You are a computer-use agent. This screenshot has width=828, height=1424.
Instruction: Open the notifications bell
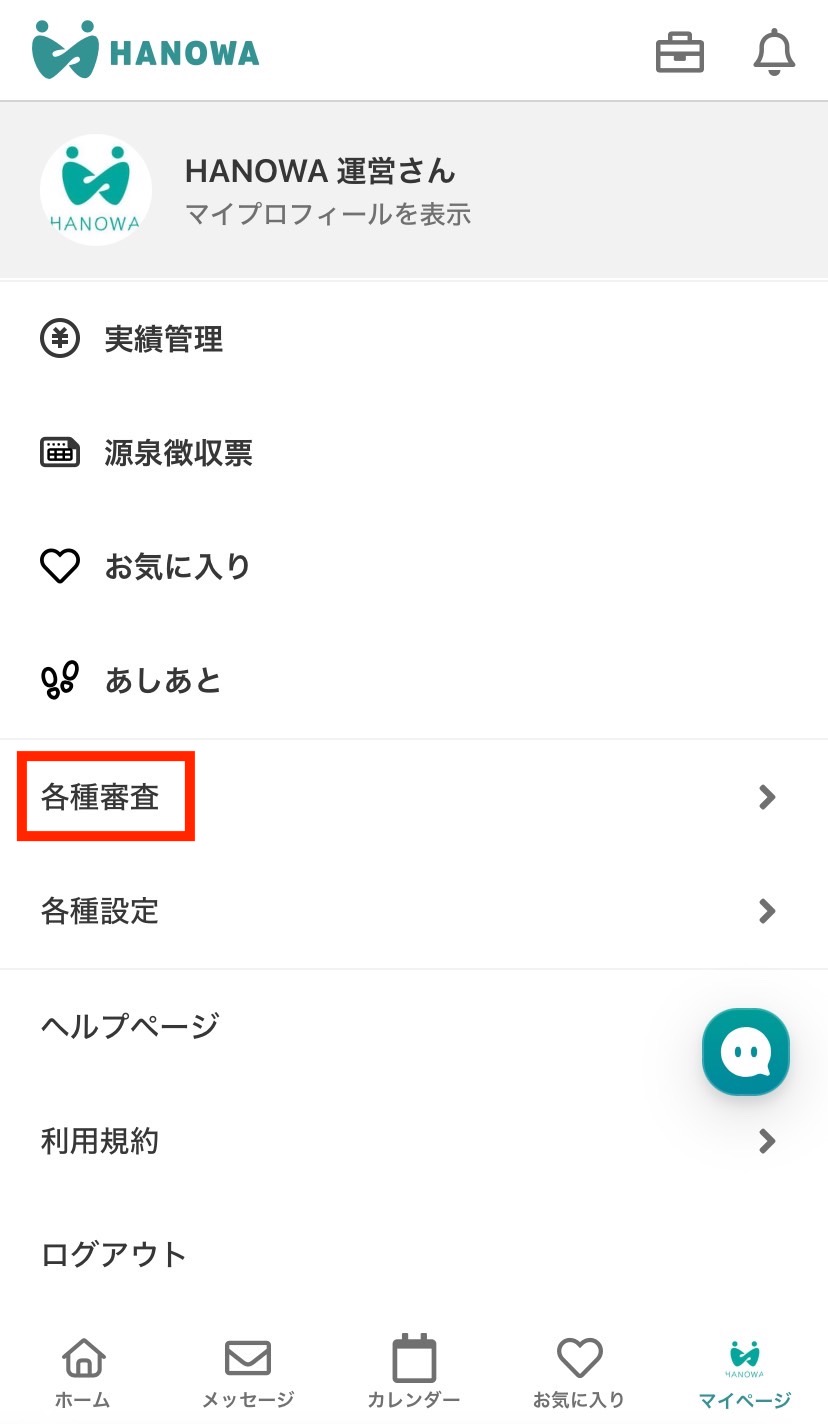click(773, 52)
